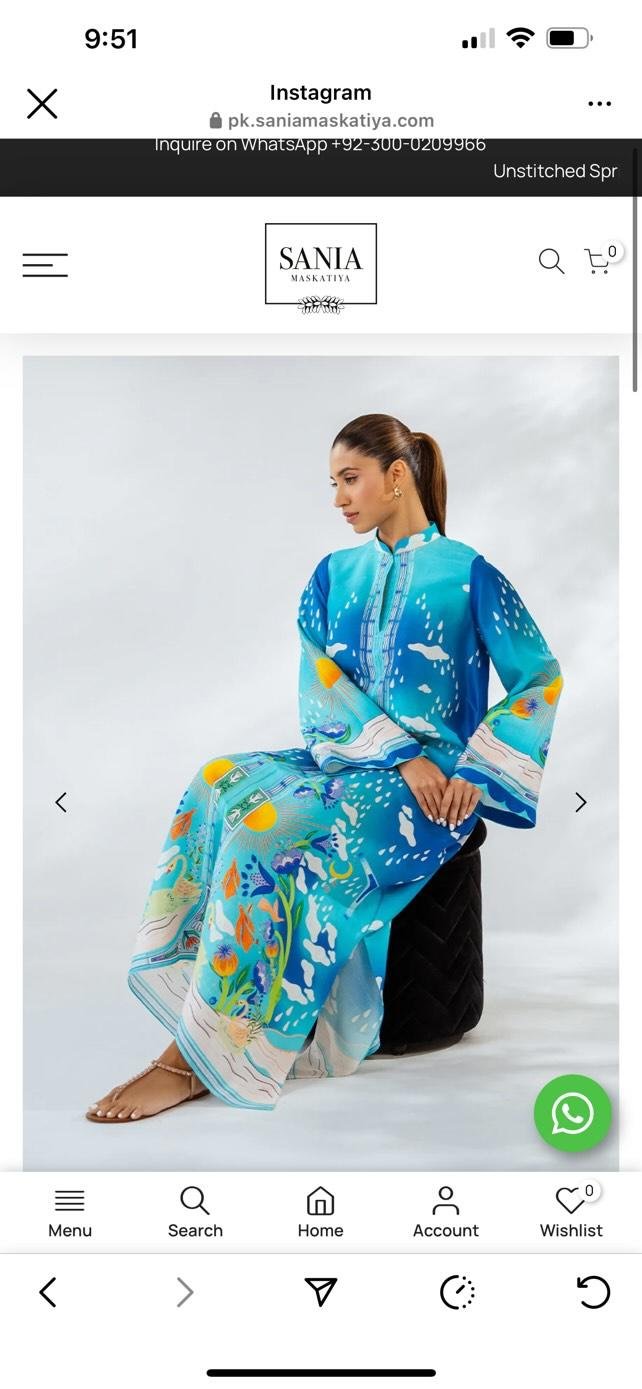
Task: Select Search in the bottom bar
Action: (x=195, y=1213)
